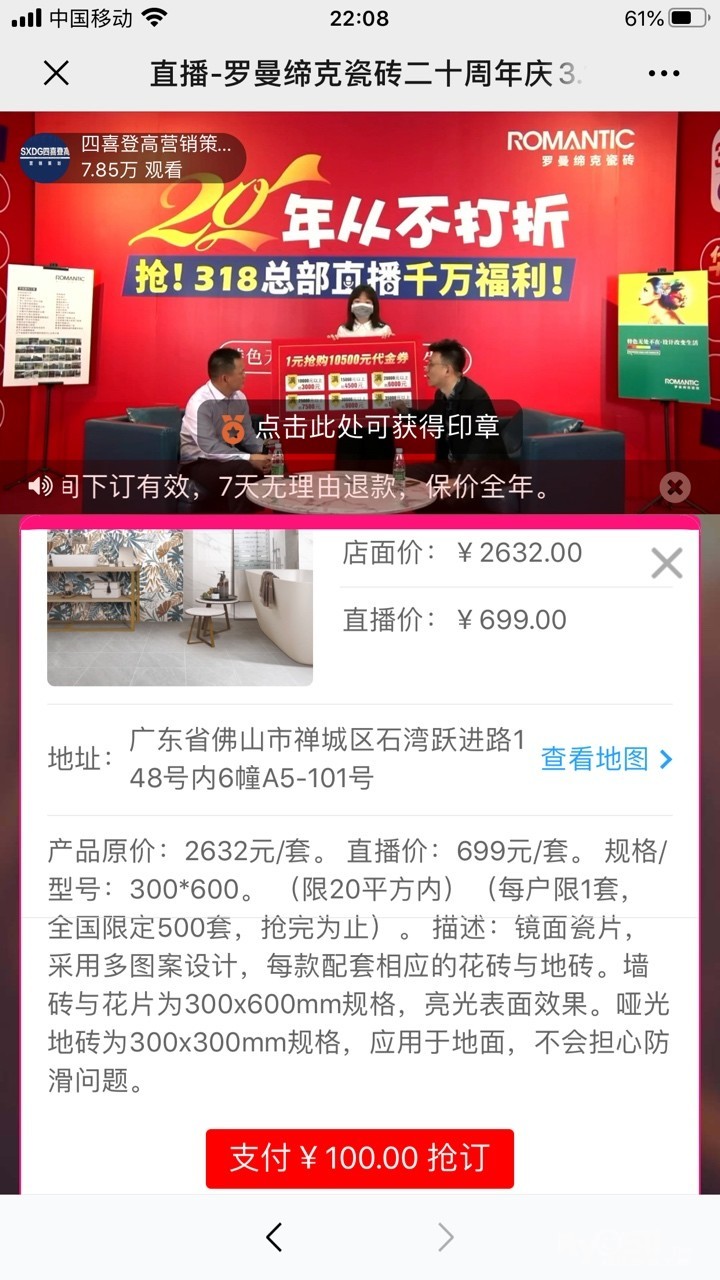Open the 查看地图 map link
The image size is (720, 1280).
coord(607,759)
